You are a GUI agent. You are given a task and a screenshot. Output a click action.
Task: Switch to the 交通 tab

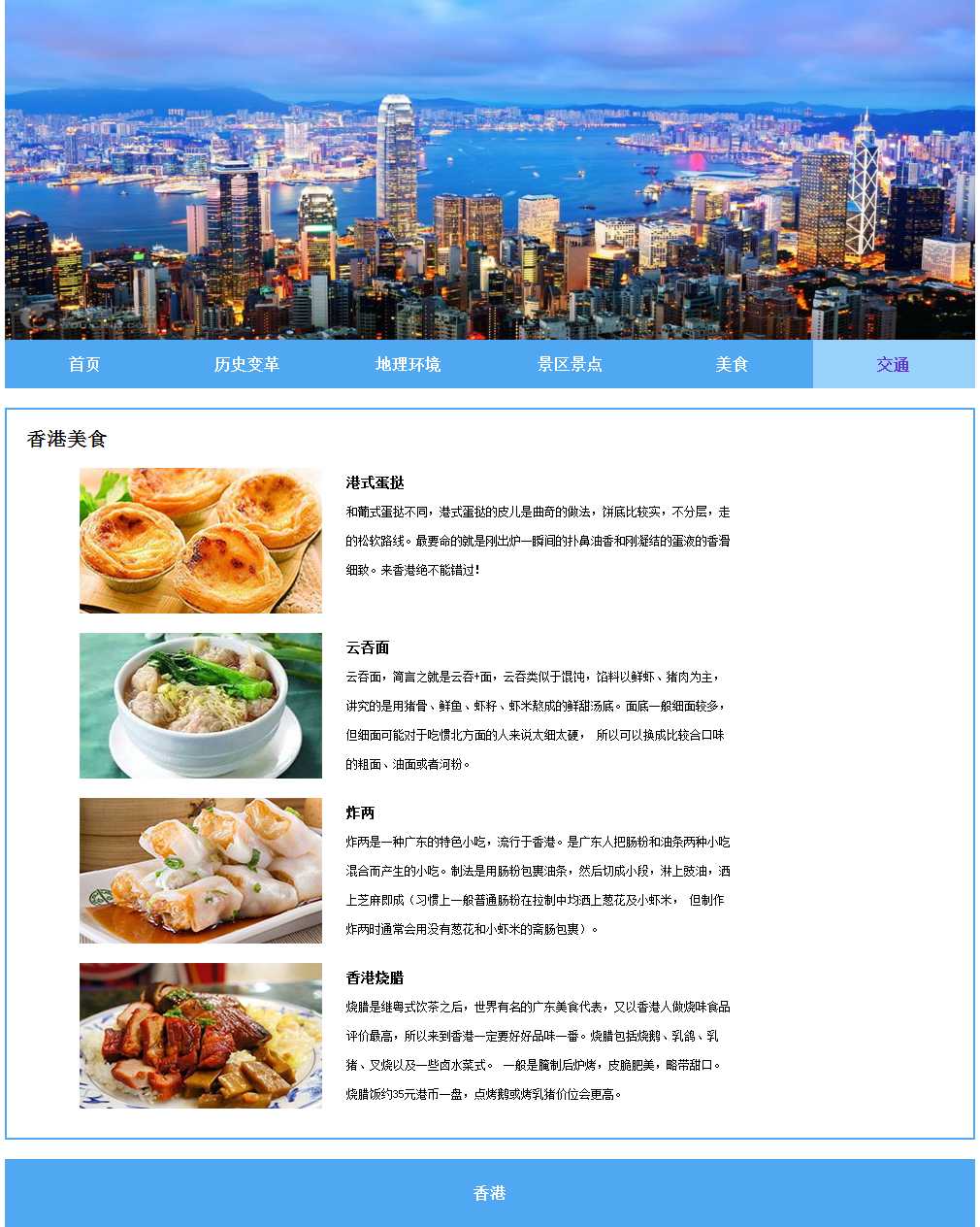893,364
